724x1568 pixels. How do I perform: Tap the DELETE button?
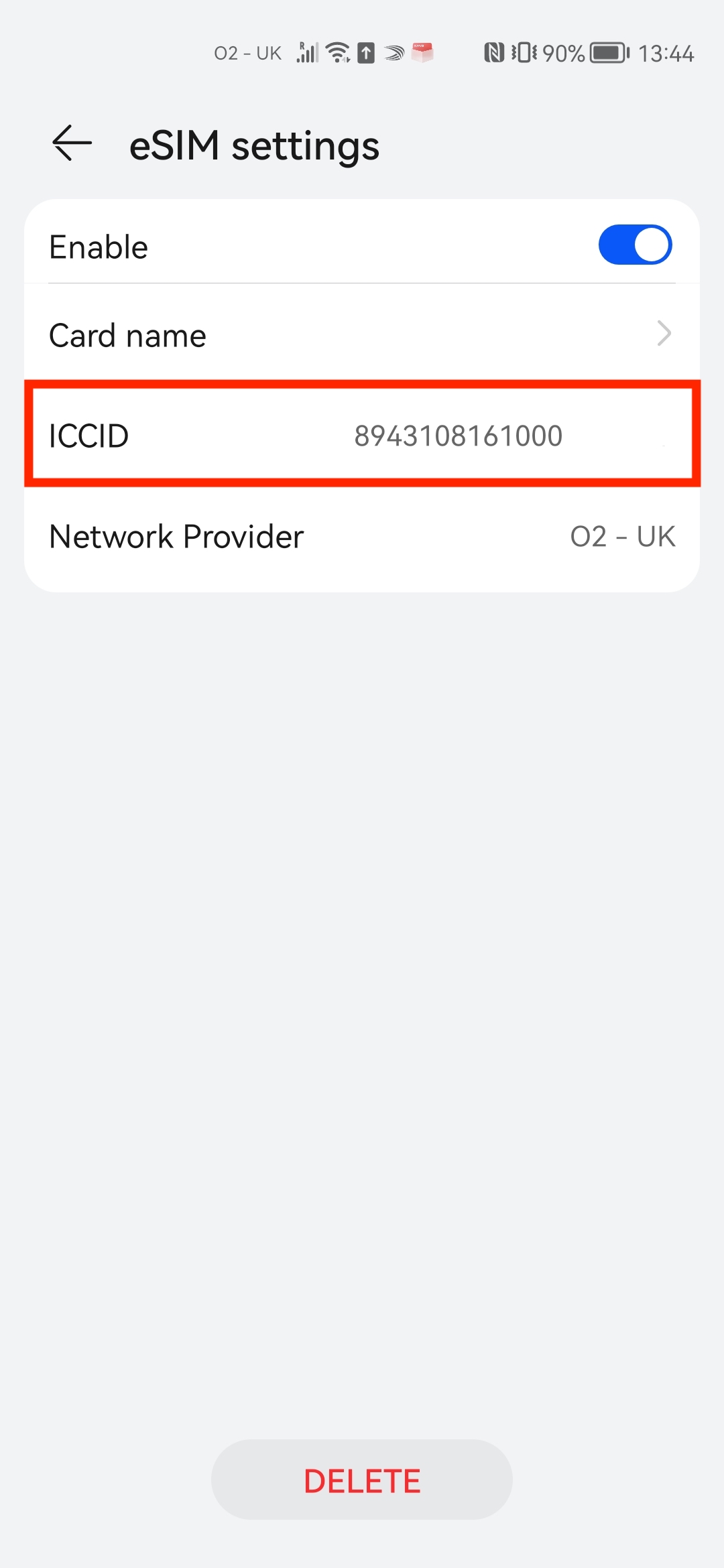point(362,1480)
